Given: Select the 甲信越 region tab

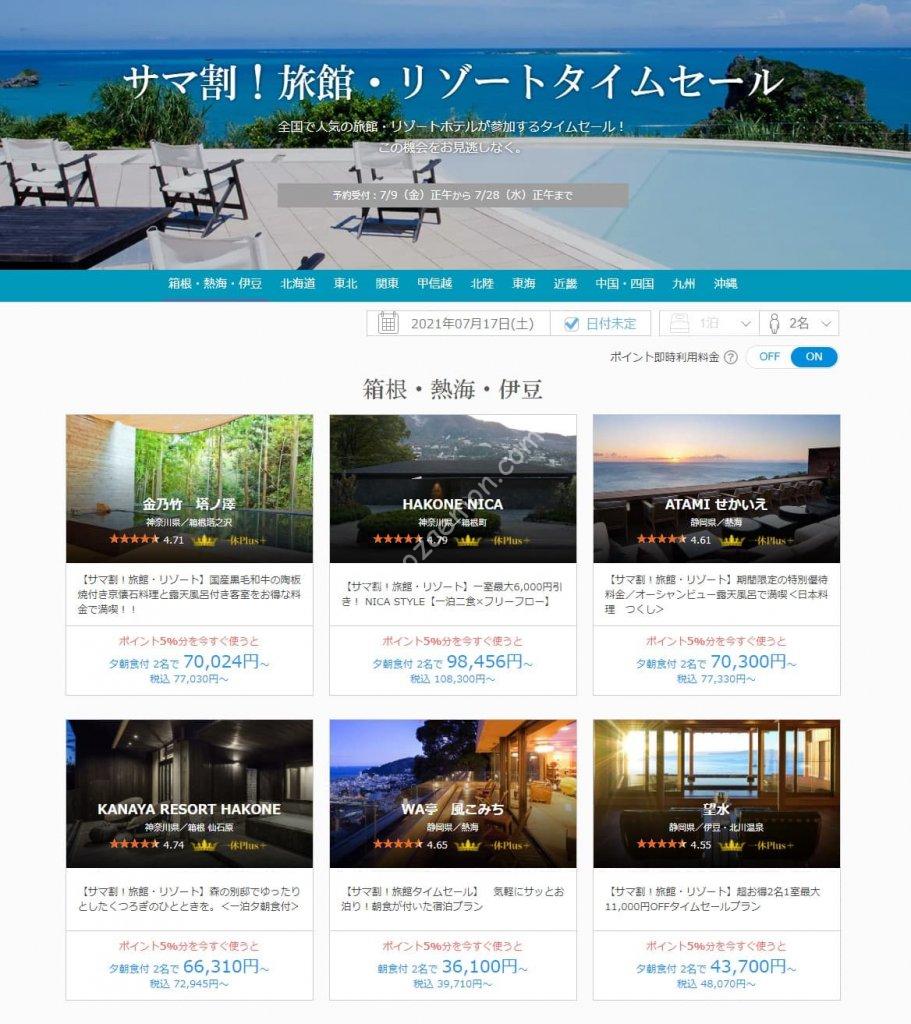Looking at the screenshot, I should pyautogui.click(x=435, y=284).
